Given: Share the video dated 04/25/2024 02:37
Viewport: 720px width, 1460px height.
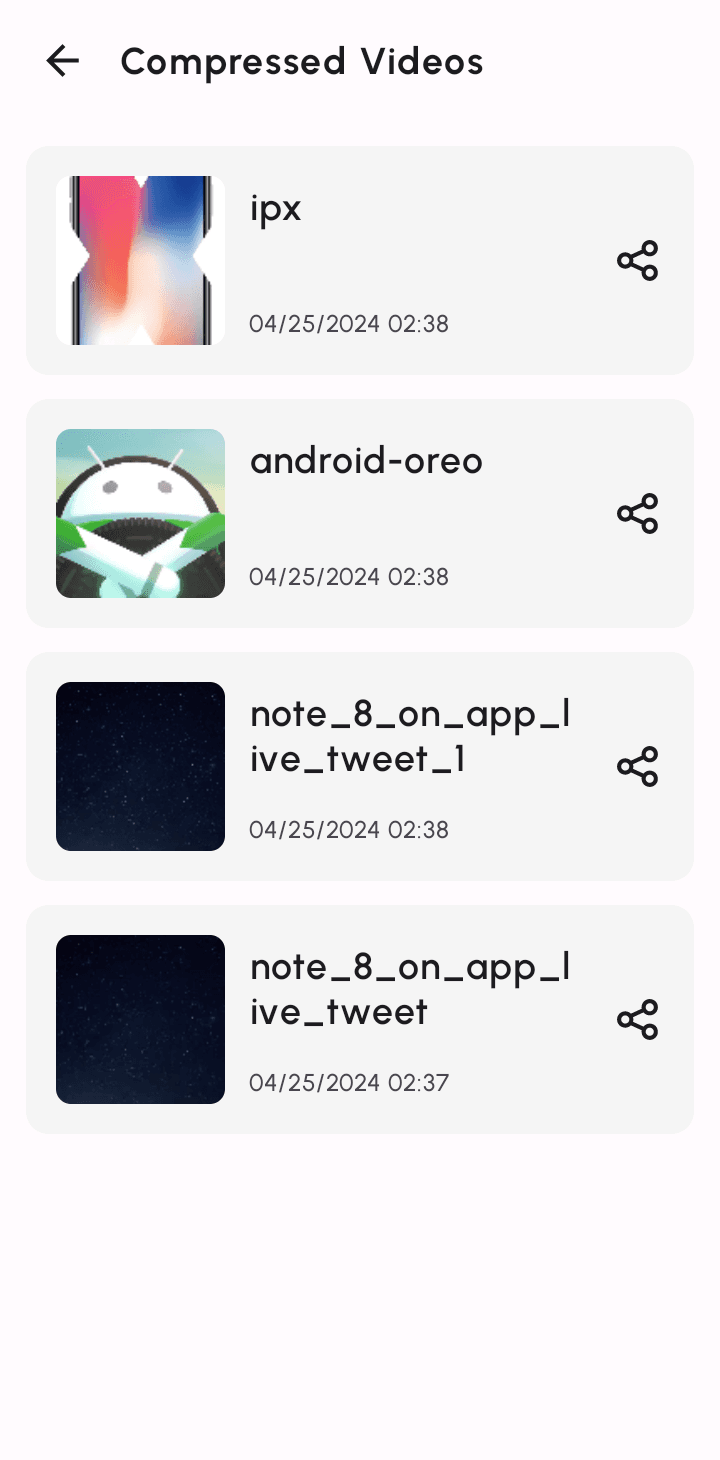Looking at the screenshot, I should pos(637,1019).
